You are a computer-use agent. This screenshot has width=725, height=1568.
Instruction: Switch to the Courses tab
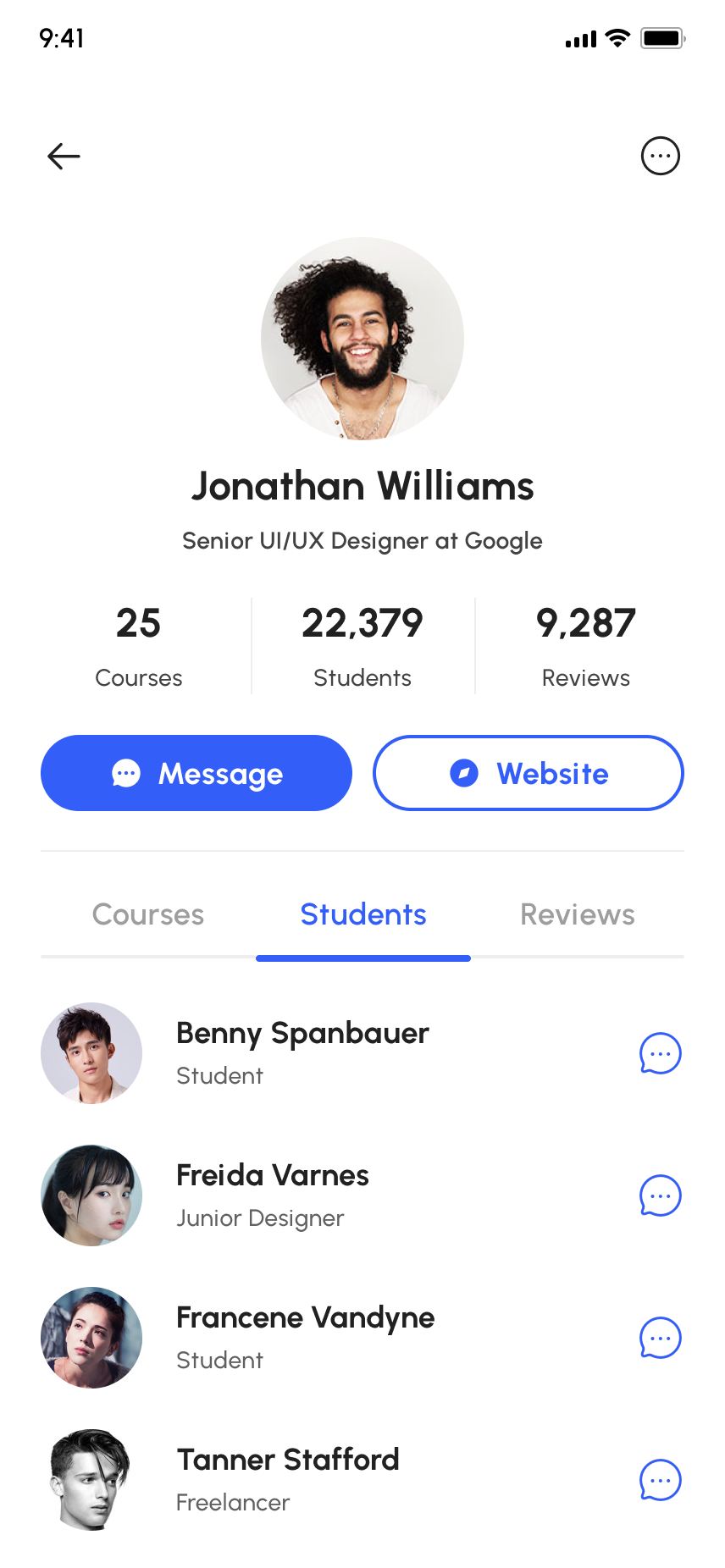pyautogui.click(x=148, y=914)
